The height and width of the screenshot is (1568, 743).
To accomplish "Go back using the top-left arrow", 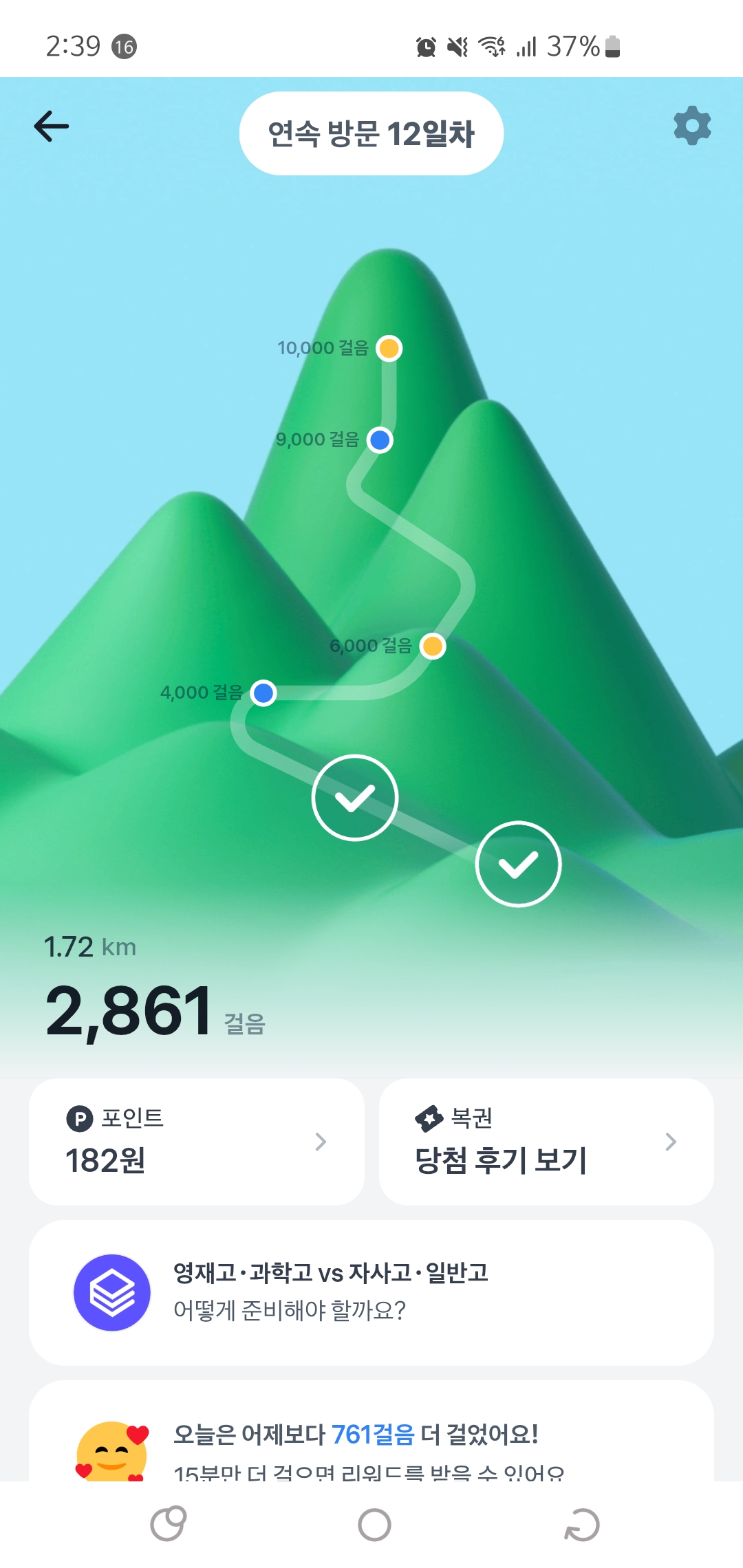I will [x=52, y=127].
